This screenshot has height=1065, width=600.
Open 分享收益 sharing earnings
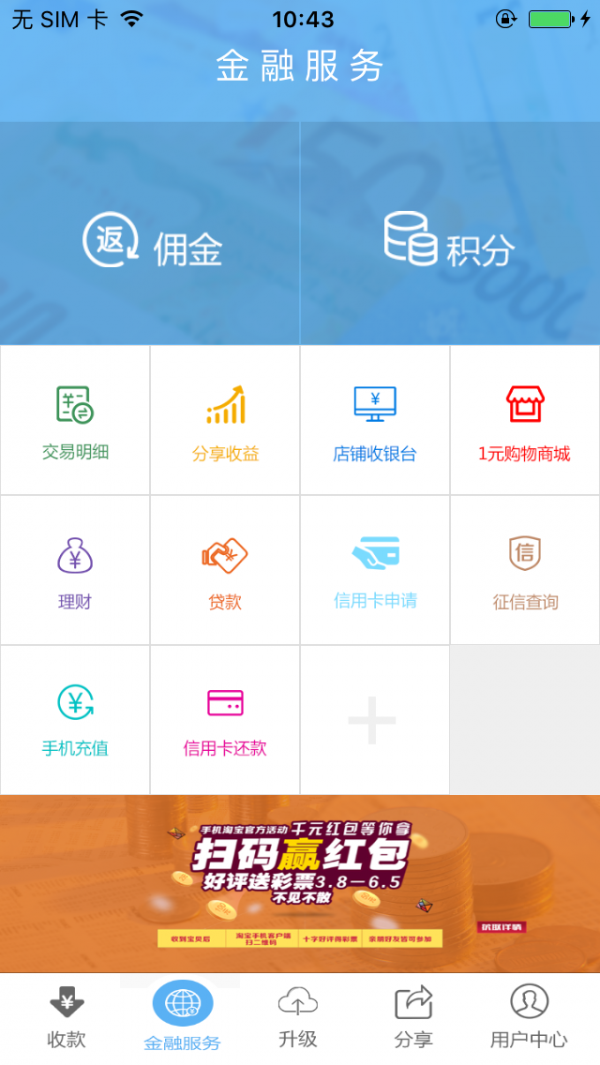225,421
